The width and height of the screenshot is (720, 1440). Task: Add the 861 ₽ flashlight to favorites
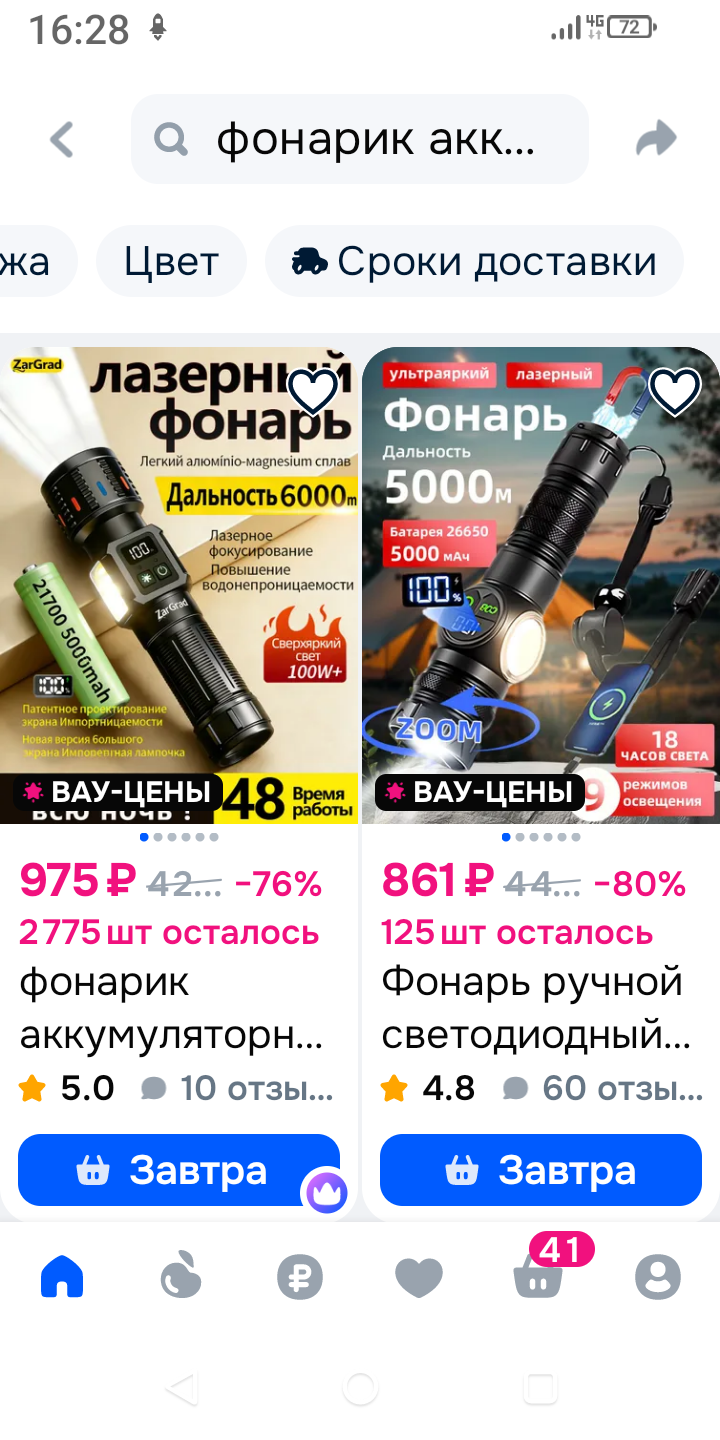pyautogui.click(x=675, y=392)
